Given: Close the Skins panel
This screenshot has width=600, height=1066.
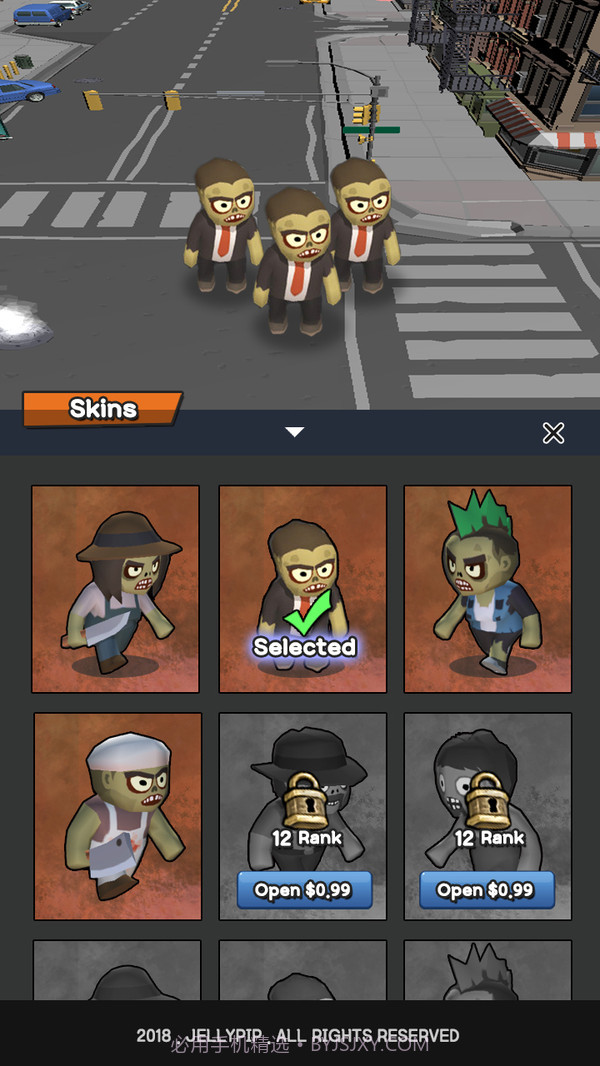Looking at the screenshot, I should point(553,433).
